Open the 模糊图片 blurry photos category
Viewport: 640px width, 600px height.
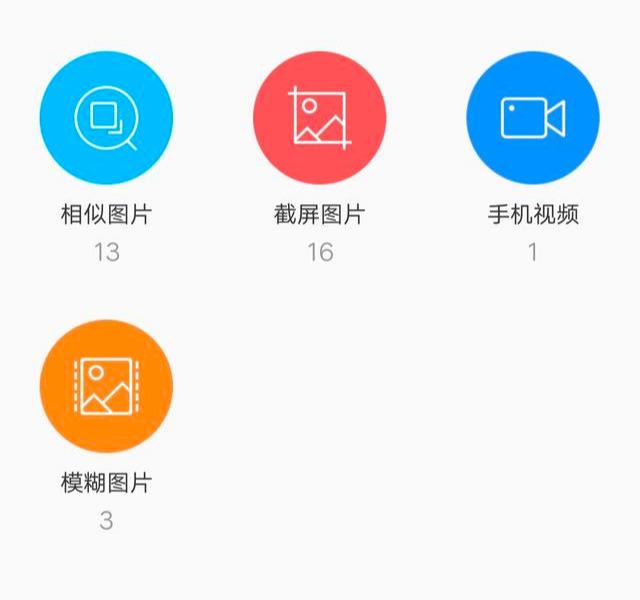(106, 387)
